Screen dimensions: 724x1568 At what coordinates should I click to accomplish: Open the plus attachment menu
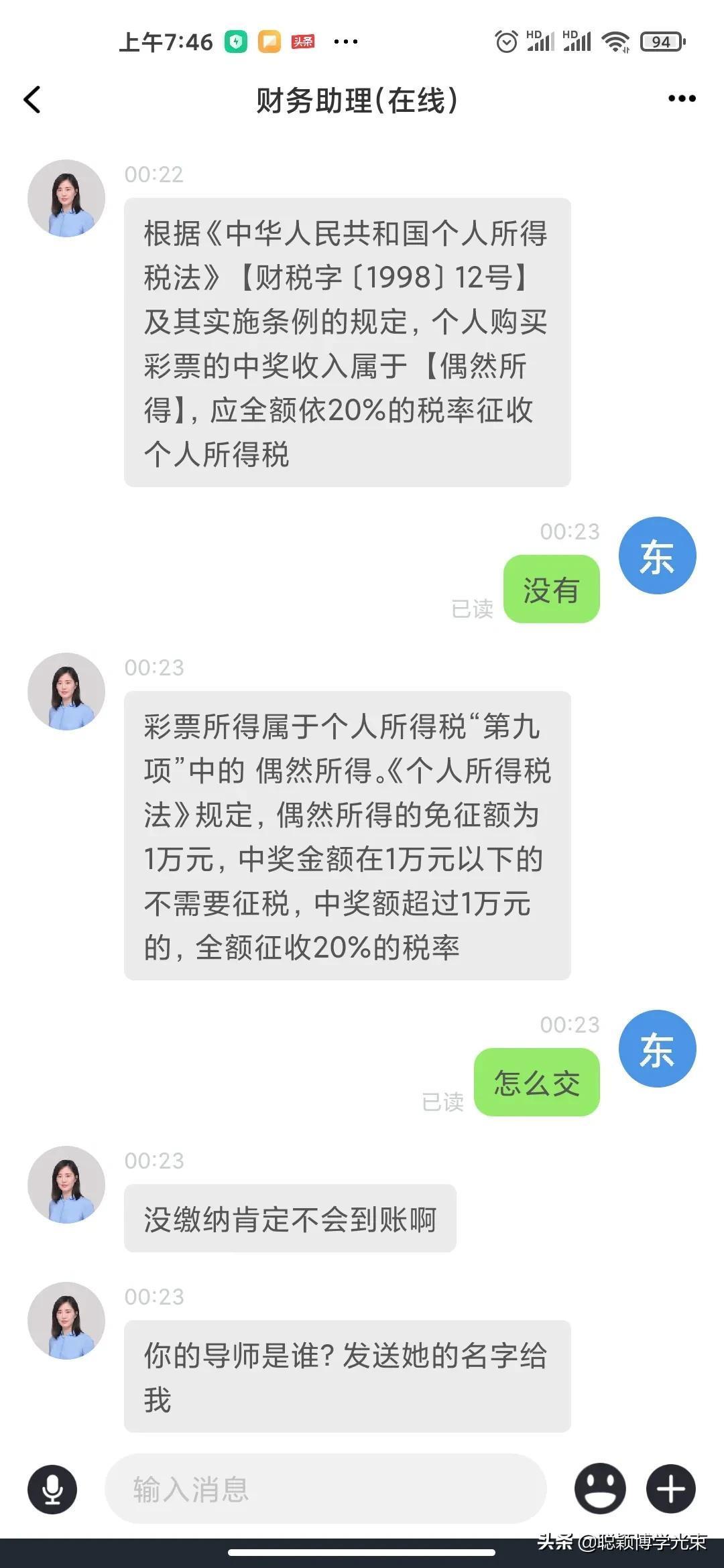[x=670, y=1489]
